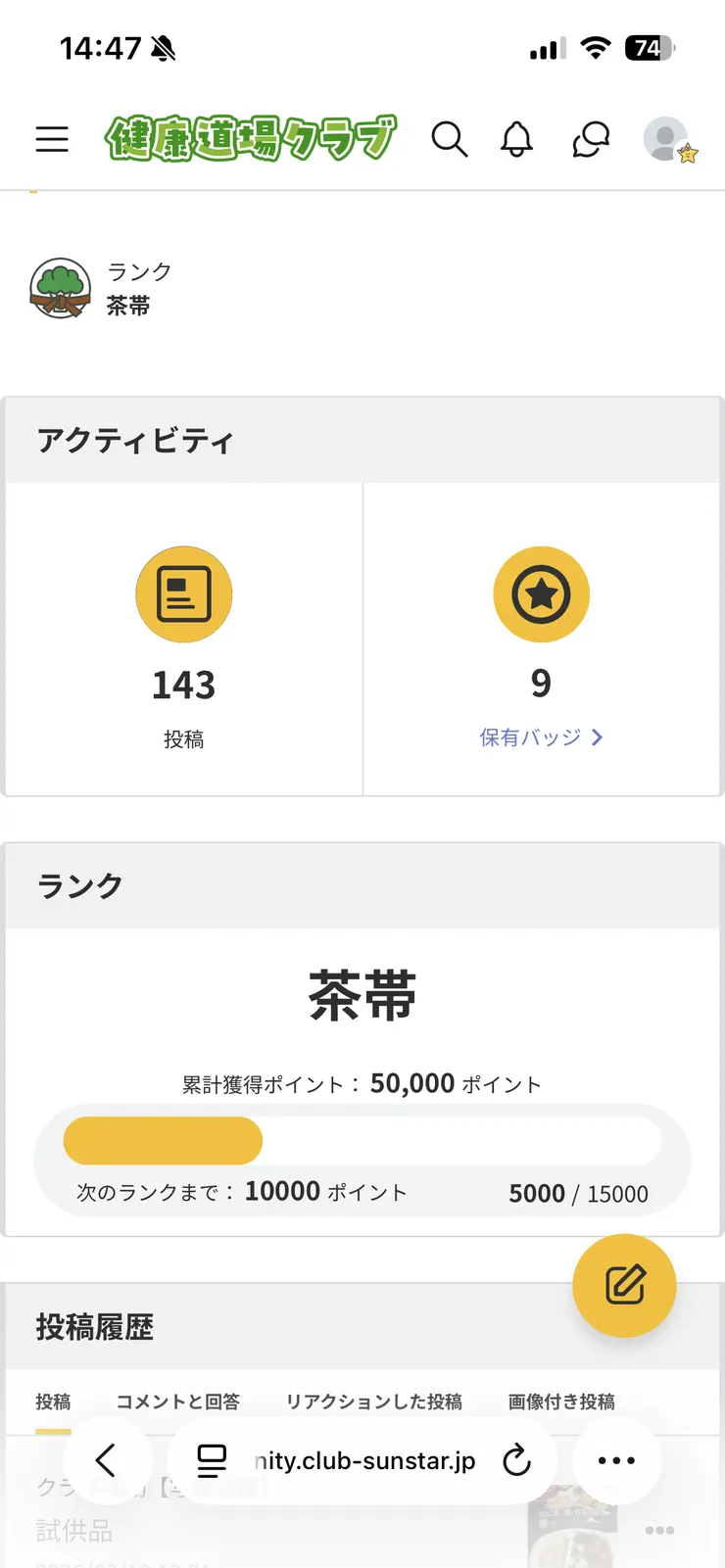The width and height of the screenshot is (725, 1568).
Task: Tap the 健康道場クラブ logo
Action: [x=250, y=139]
